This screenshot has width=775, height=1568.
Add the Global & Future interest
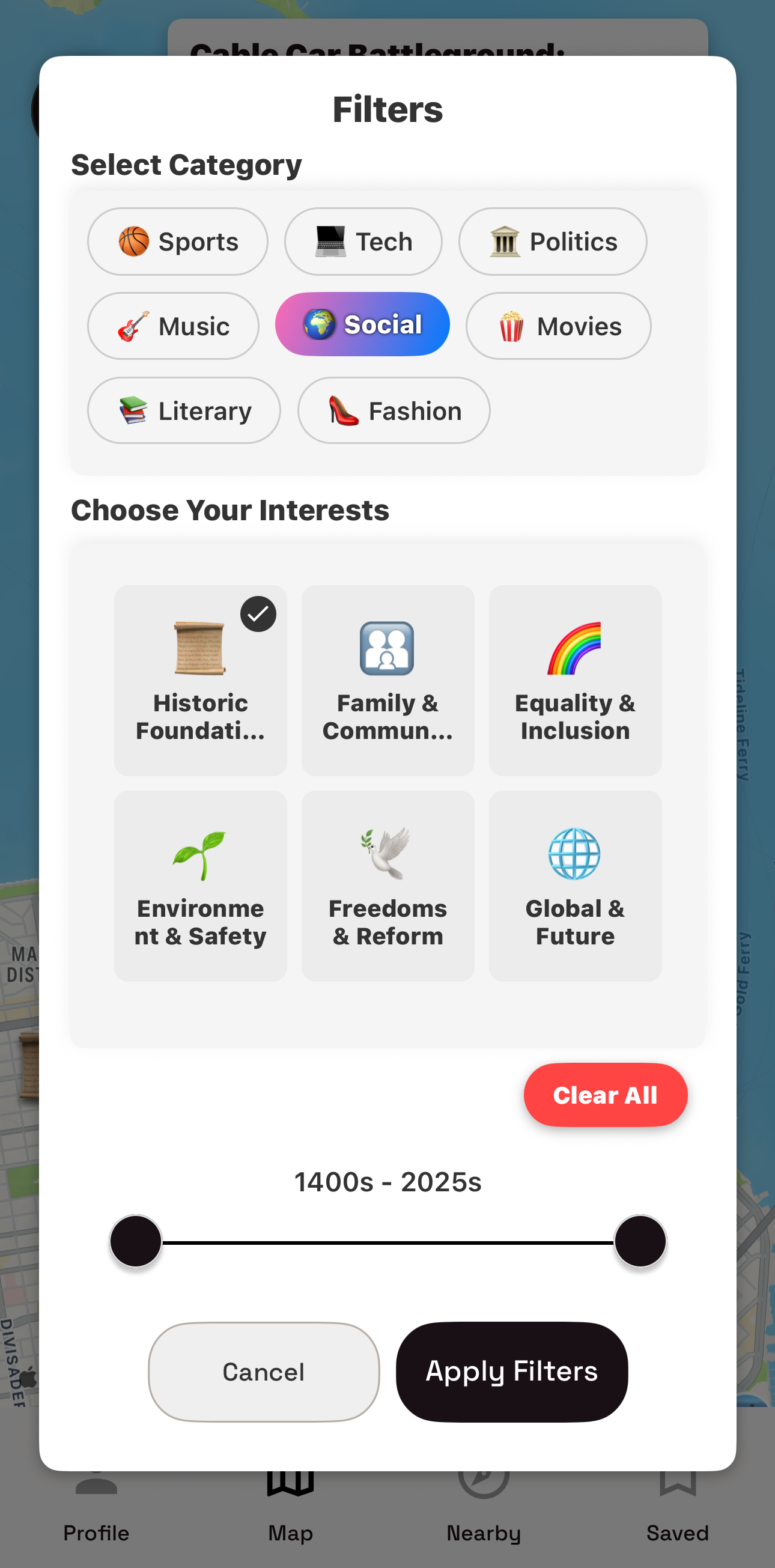click(575, 886)
